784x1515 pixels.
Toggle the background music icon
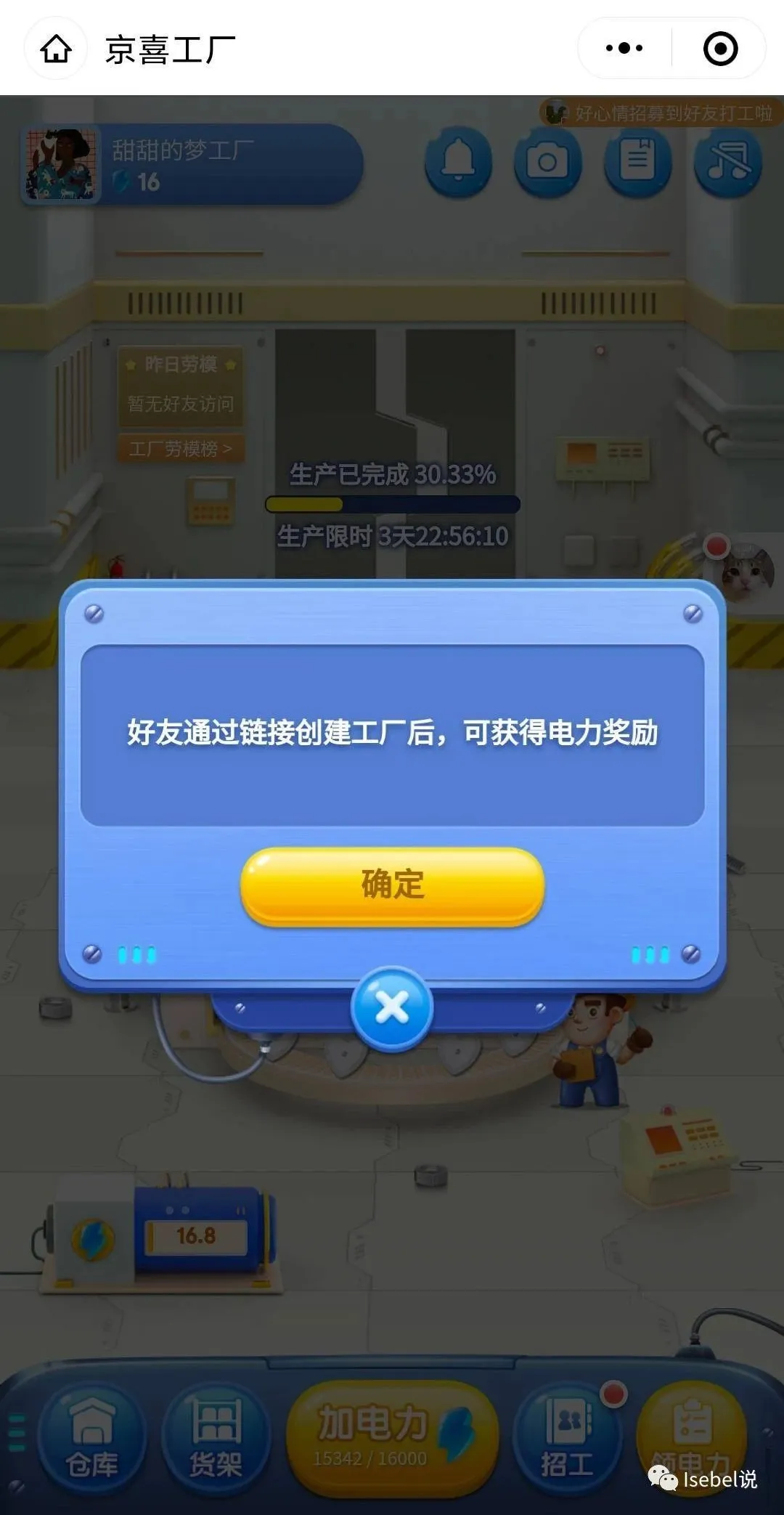727,161
